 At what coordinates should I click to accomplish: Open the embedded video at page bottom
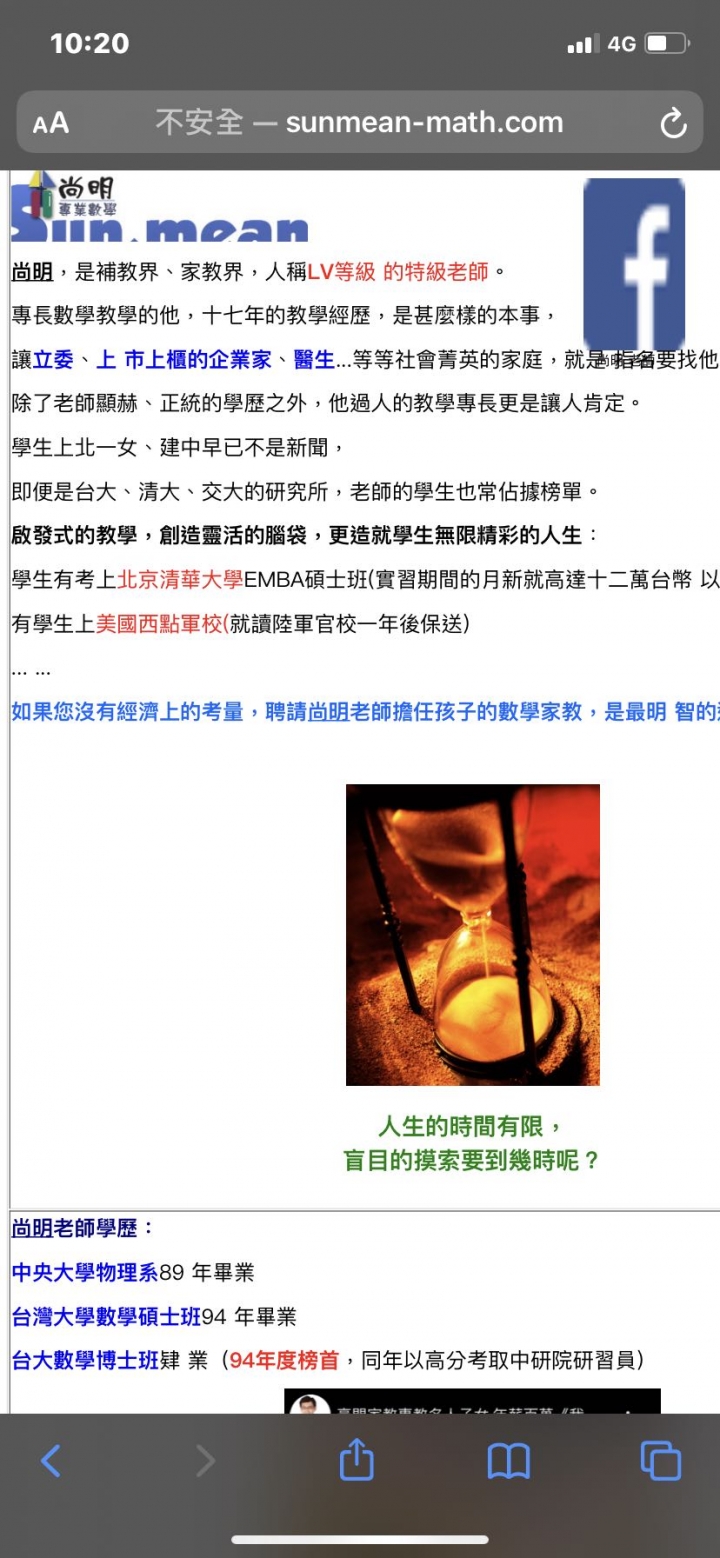(x=472, y=1401)
